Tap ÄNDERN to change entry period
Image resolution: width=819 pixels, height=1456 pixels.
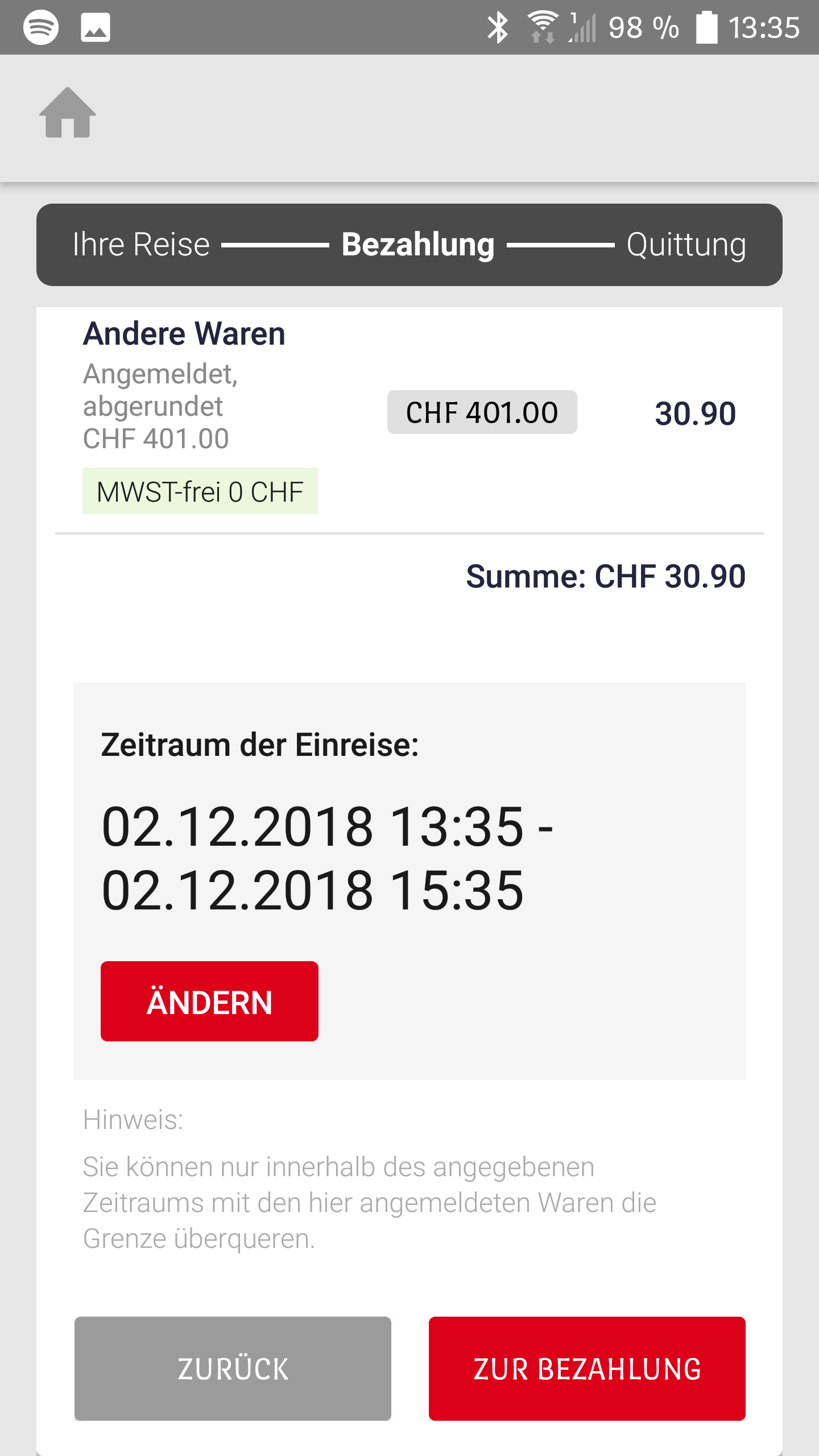pyautogui.click(x=209, y=1001)
